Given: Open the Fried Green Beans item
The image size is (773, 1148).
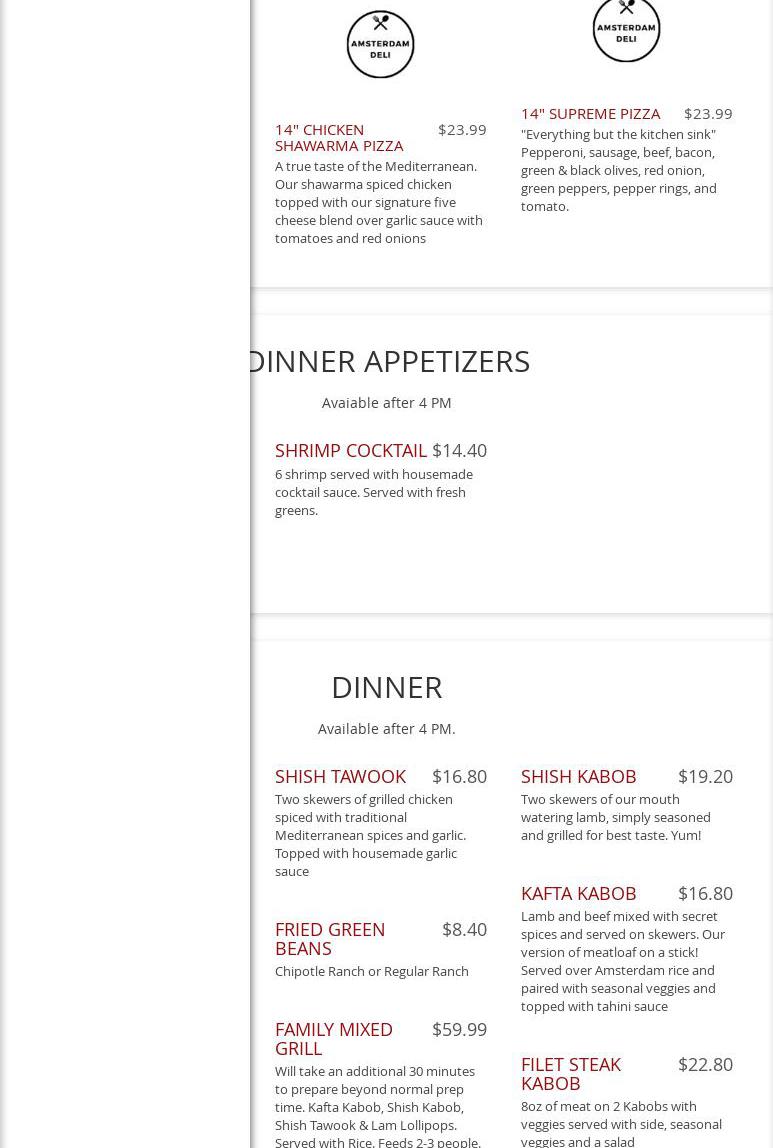Looking at the screenshot, I should click(330, 938).
